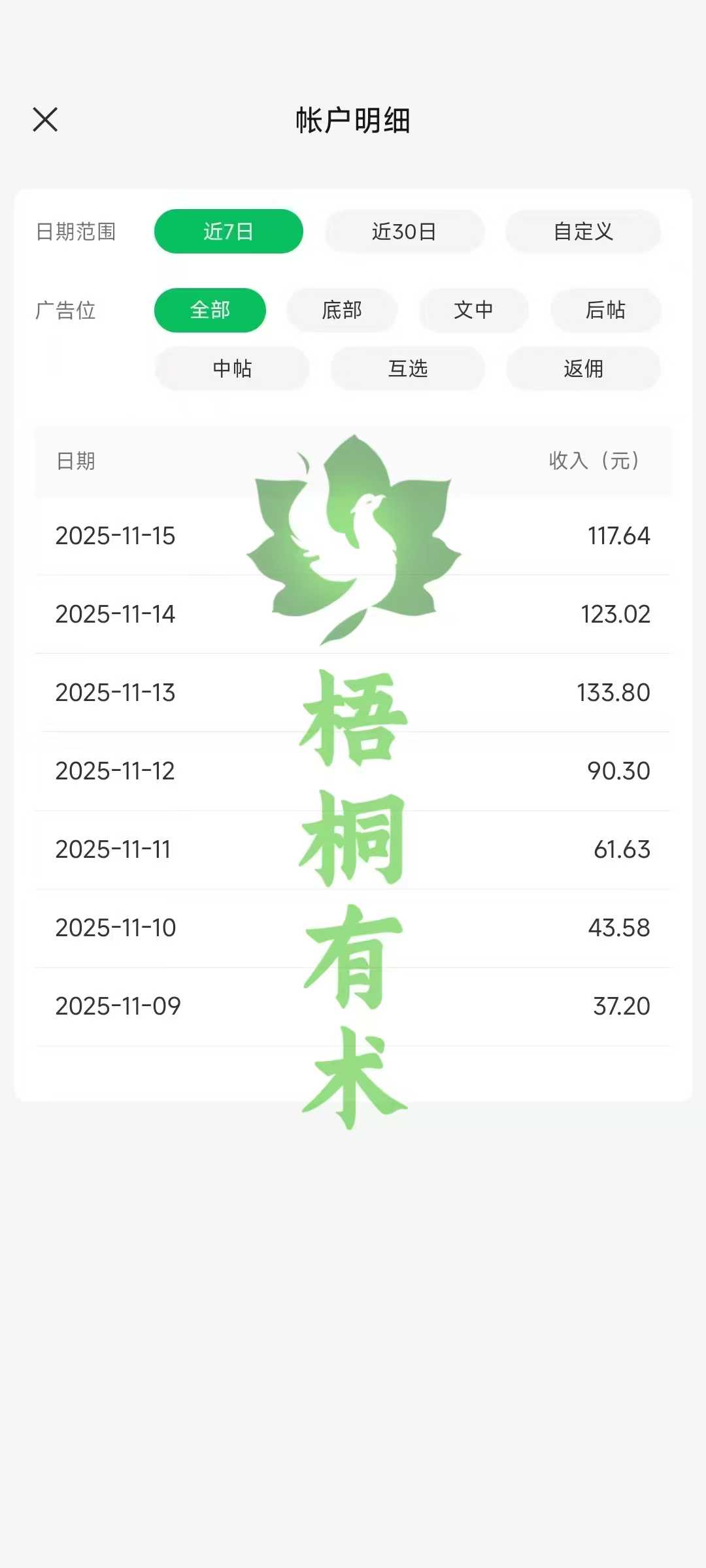706x1568 pixels.
Task: Select the 2025-11-13 income entry
Action: (353, 693)
